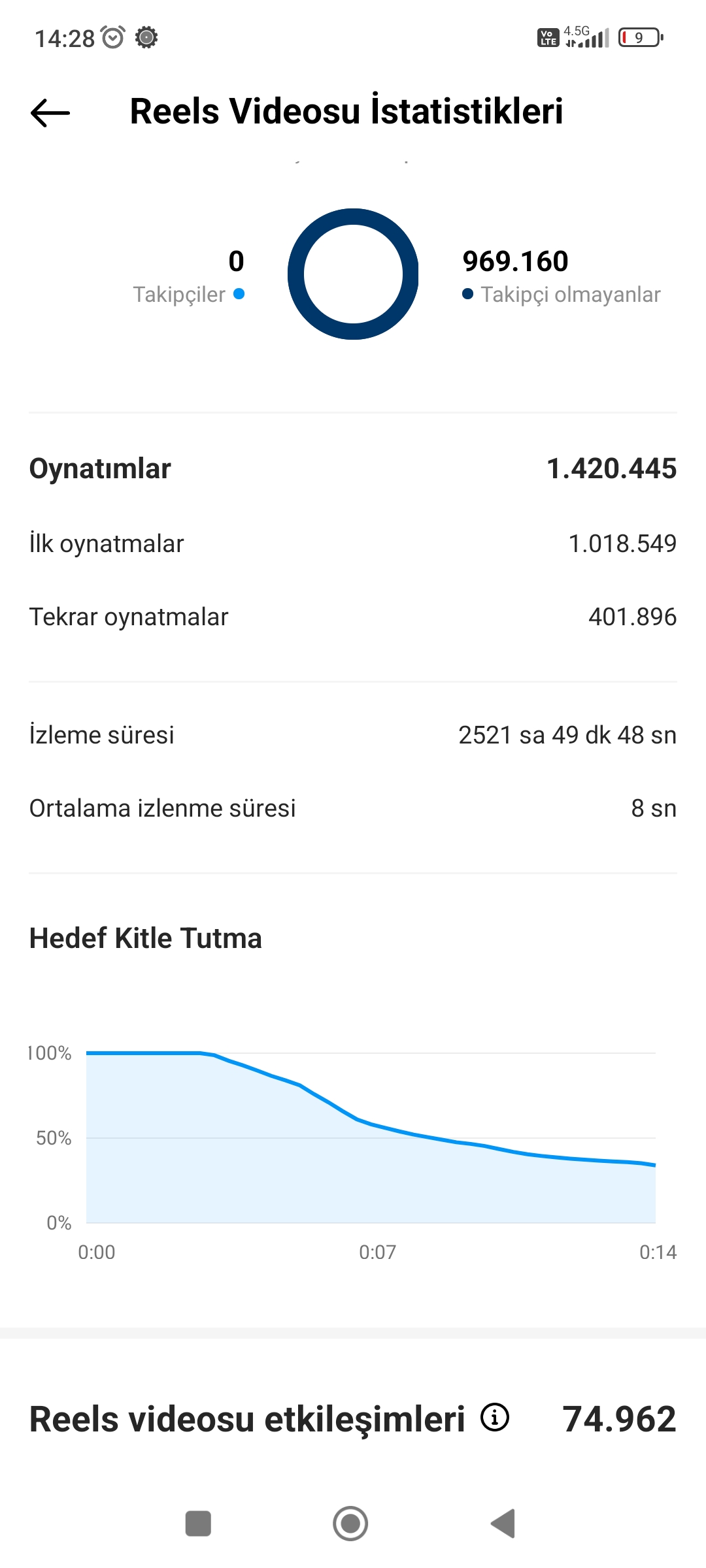Tap the system back triangle
This screenshot has width=706, height=1568.
coord(503,1524)
